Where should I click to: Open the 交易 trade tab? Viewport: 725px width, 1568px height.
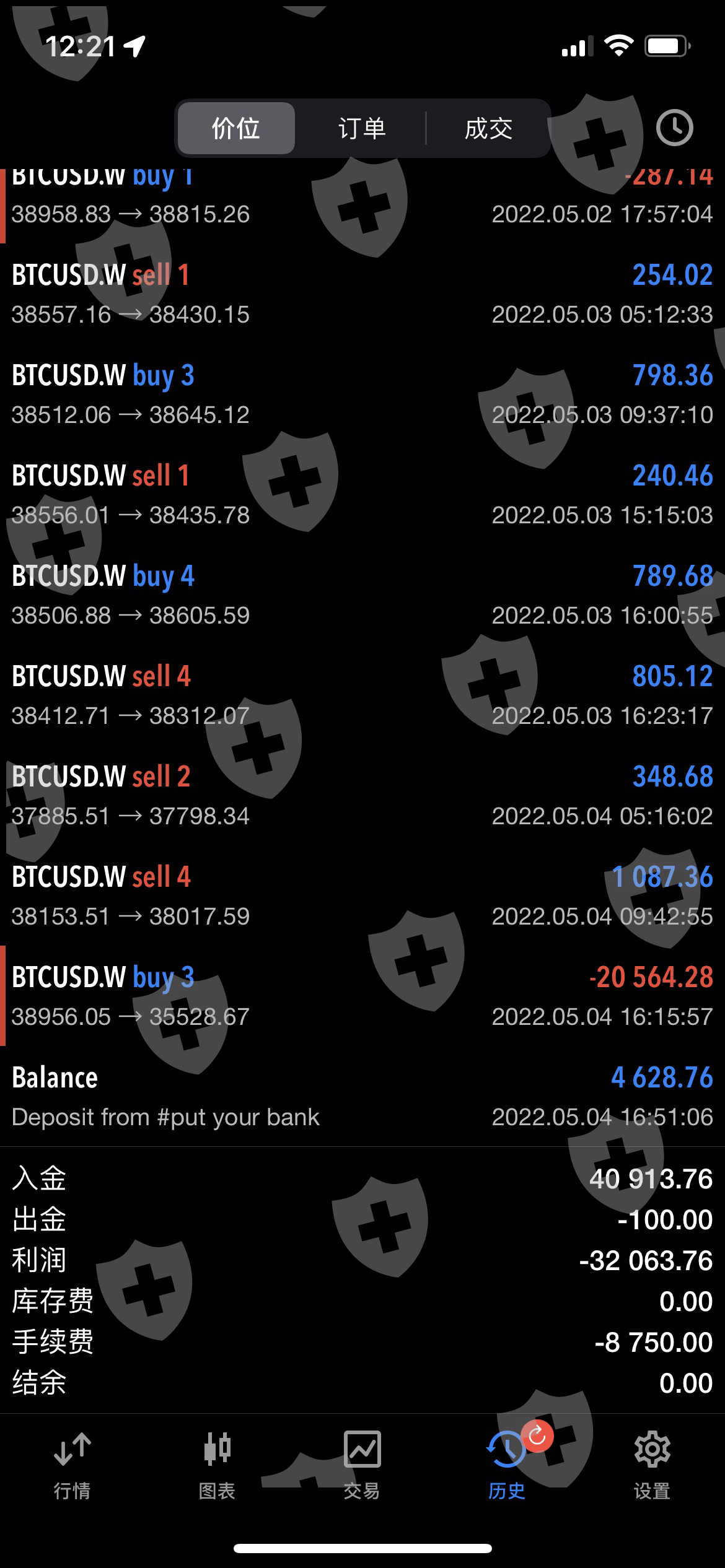[362, 1466]
